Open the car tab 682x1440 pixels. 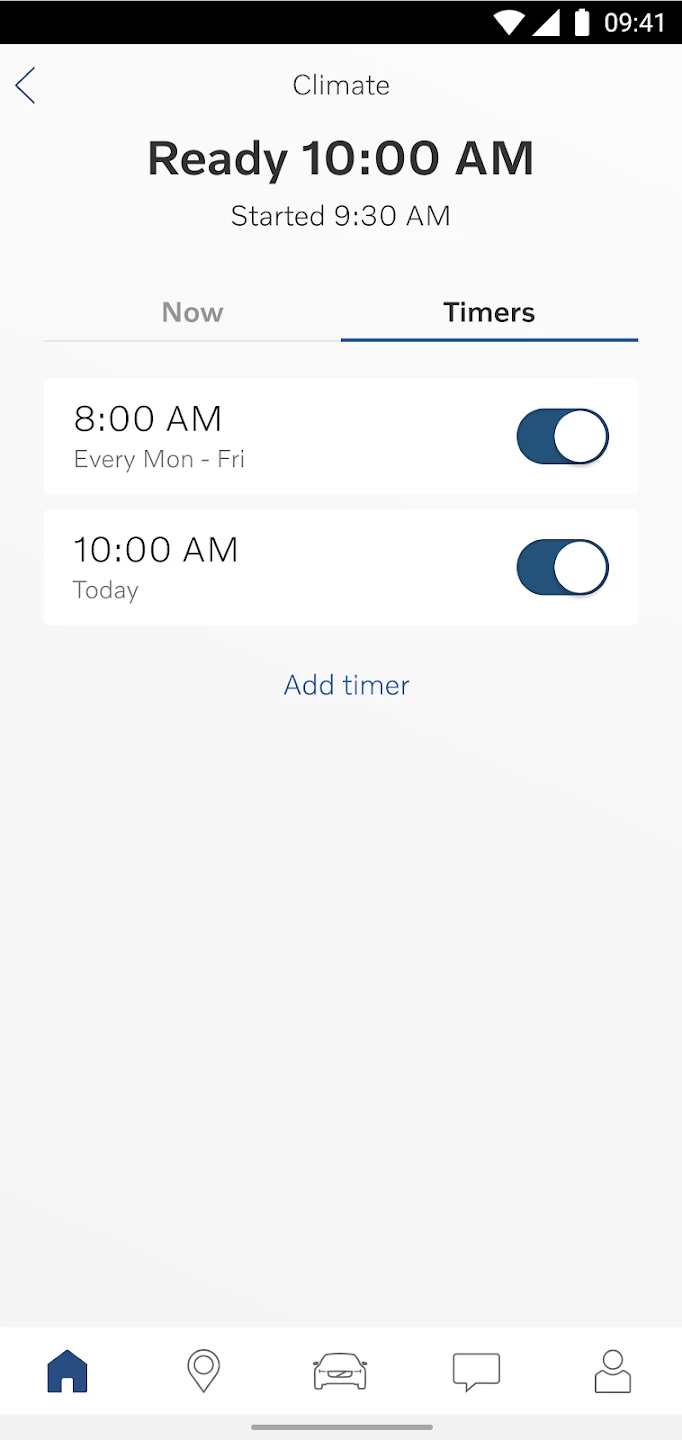click(x=340, y=1371)
